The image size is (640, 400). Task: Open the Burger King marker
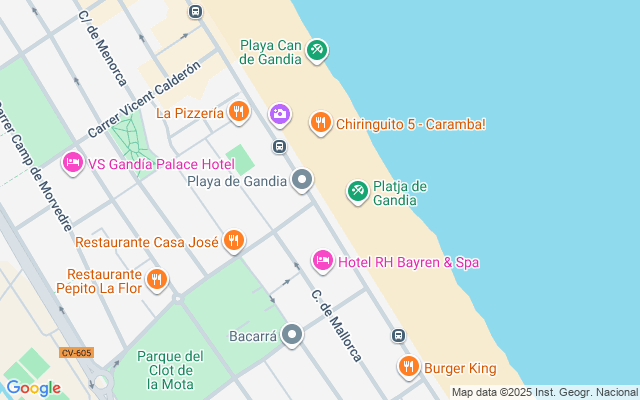click(x=408, y=367)
